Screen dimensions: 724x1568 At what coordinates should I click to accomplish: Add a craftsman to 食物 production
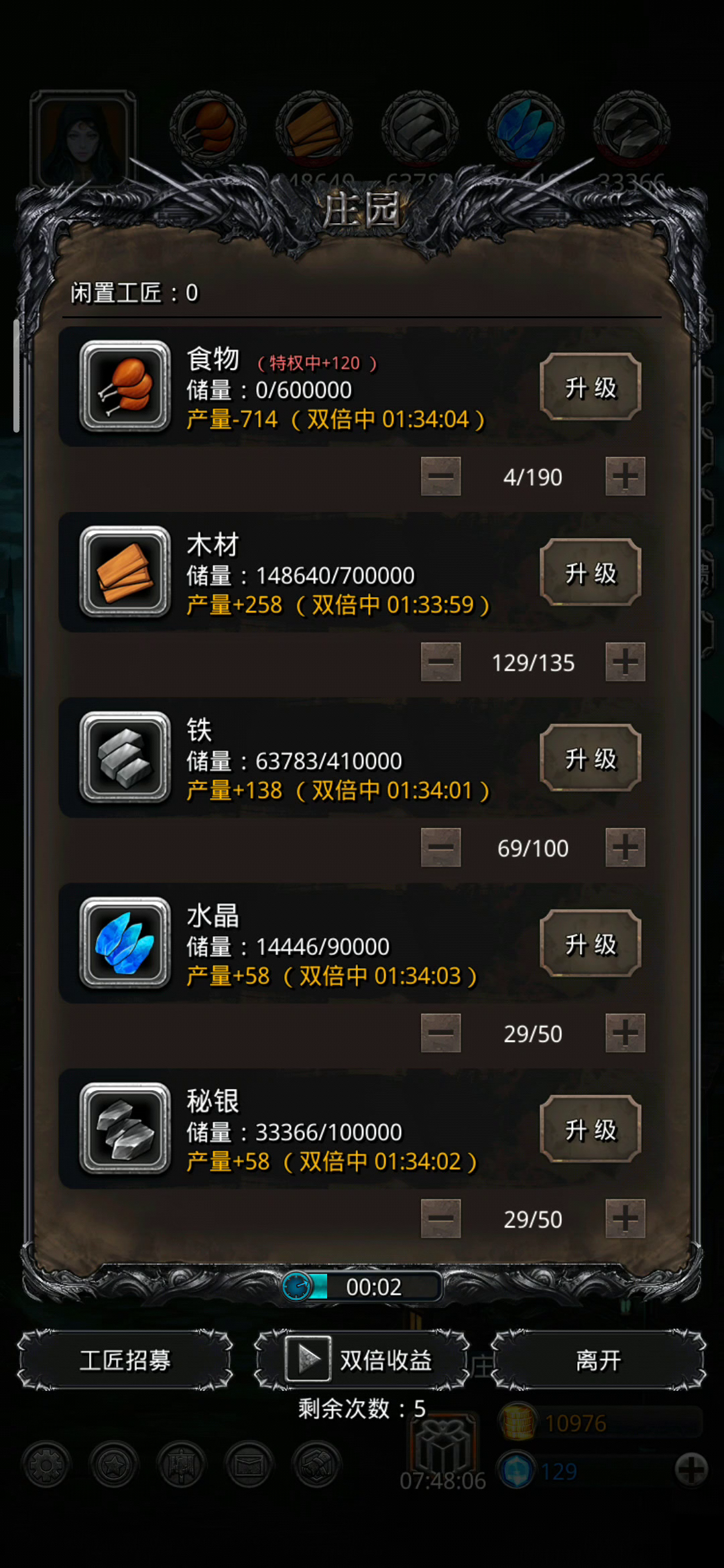pyautogui.click(x=625, y=476)
